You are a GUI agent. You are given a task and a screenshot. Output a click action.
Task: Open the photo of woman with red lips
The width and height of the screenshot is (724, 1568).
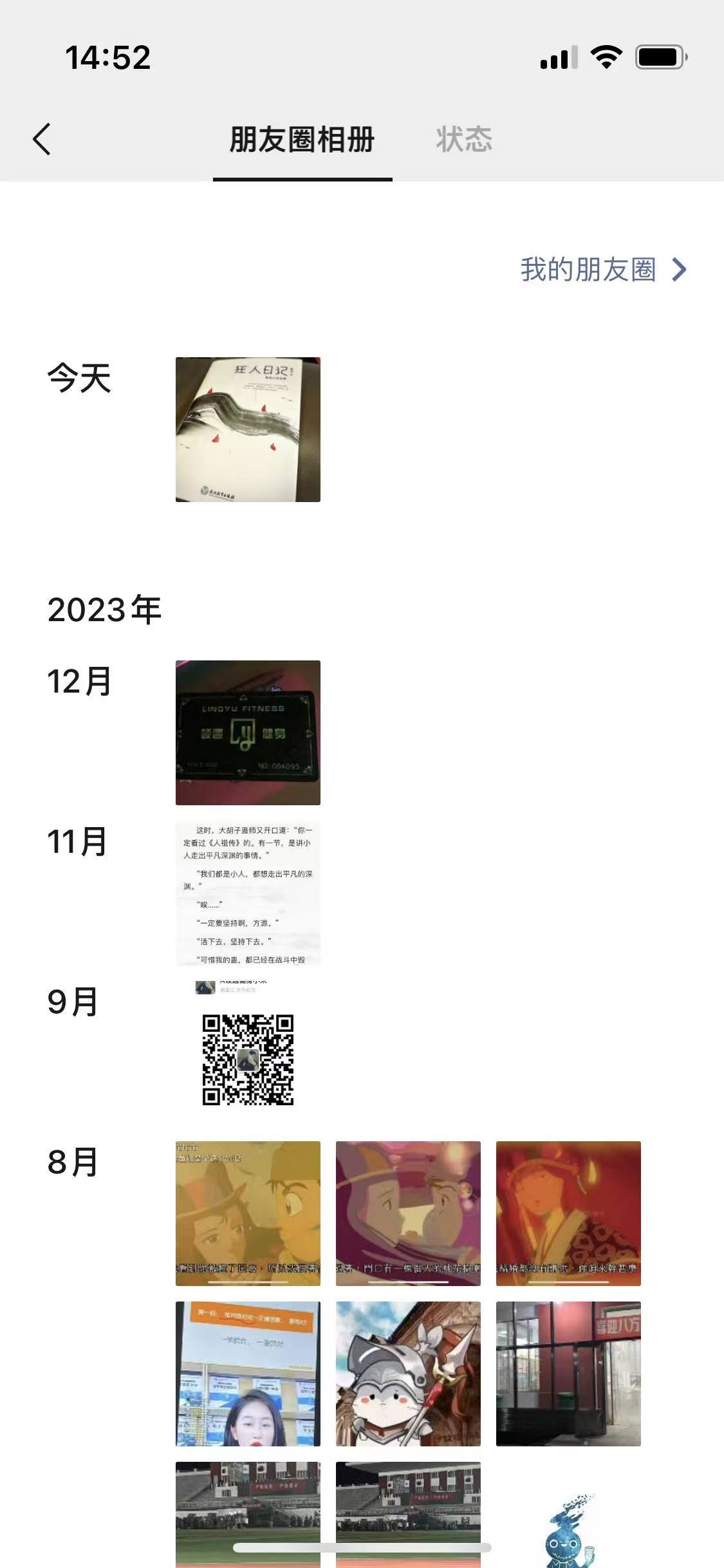(x=248, y=1374)
